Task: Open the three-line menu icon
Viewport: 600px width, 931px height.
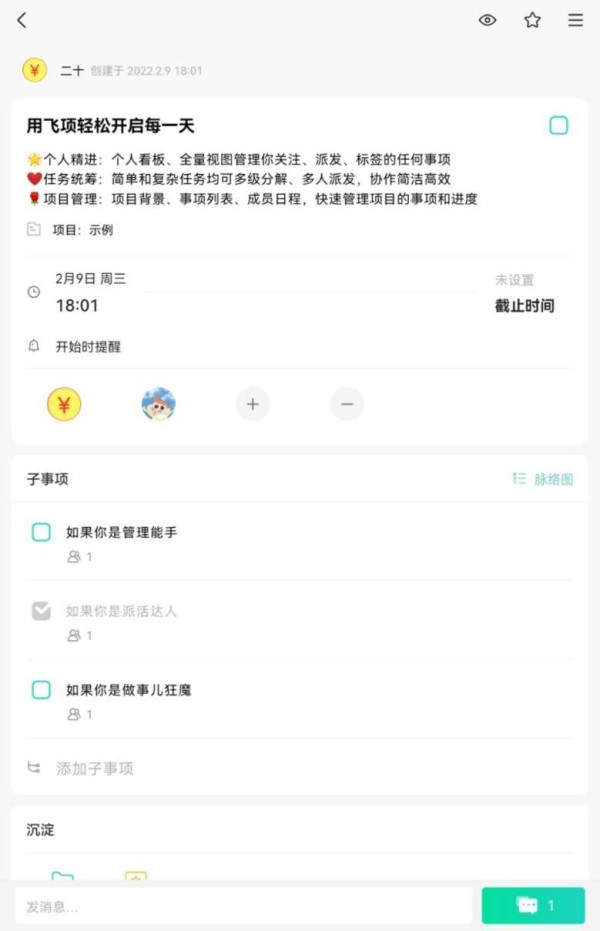Action: [x=576, y=20]
